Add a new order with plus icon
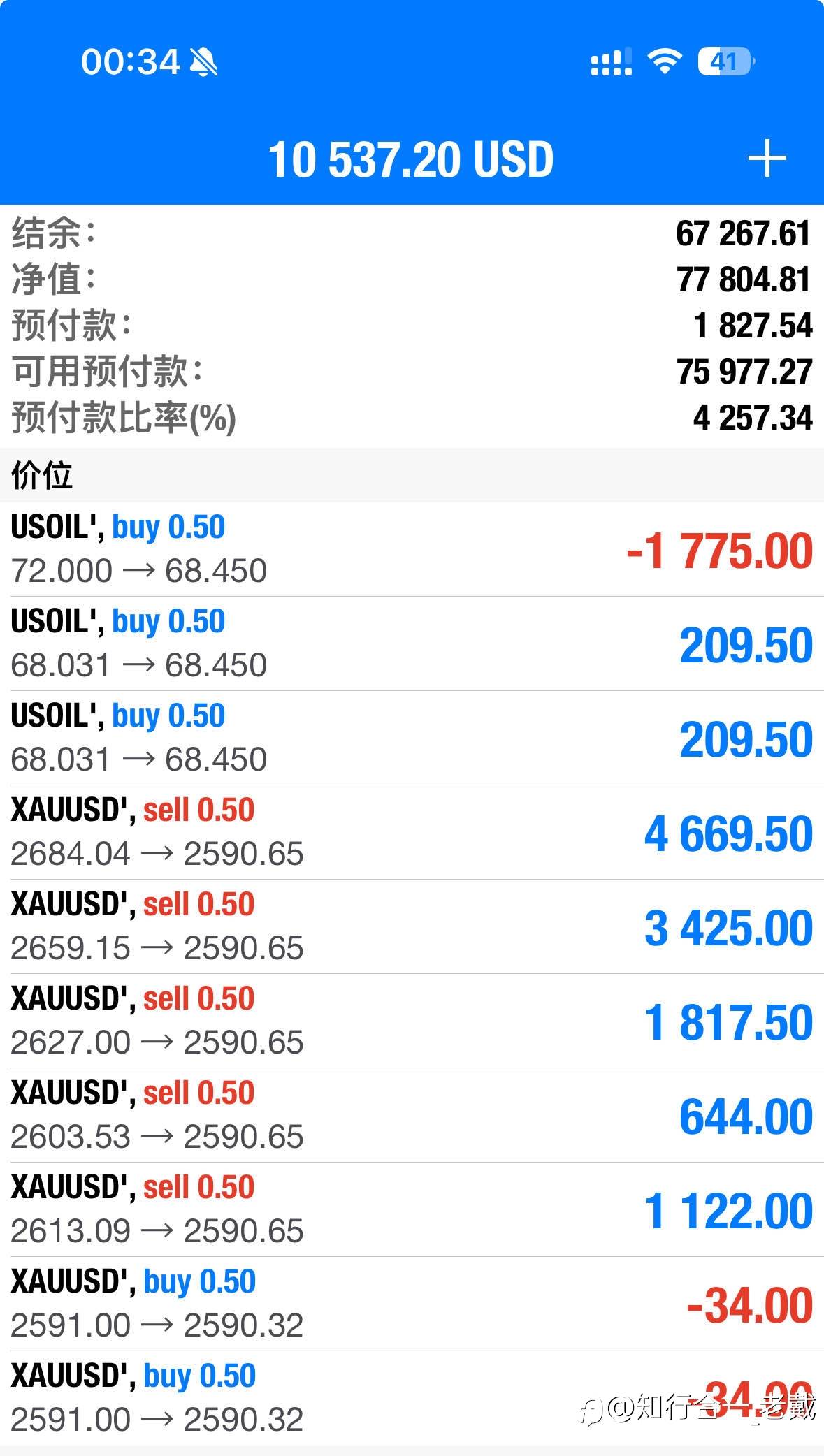Screen dimensions: 824x1456 point(767,159)
